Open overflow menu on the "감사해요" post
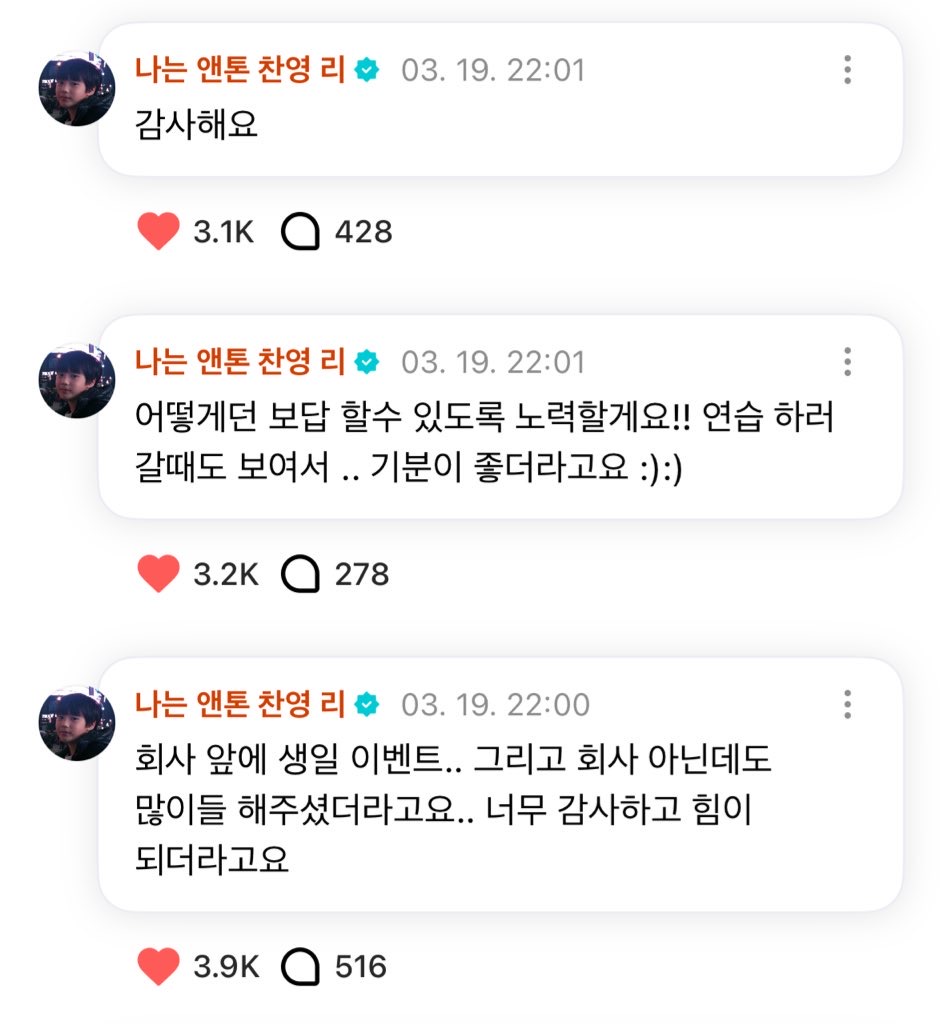The height and width of the screenshot is (1024, 943). [x=847, y=70]
